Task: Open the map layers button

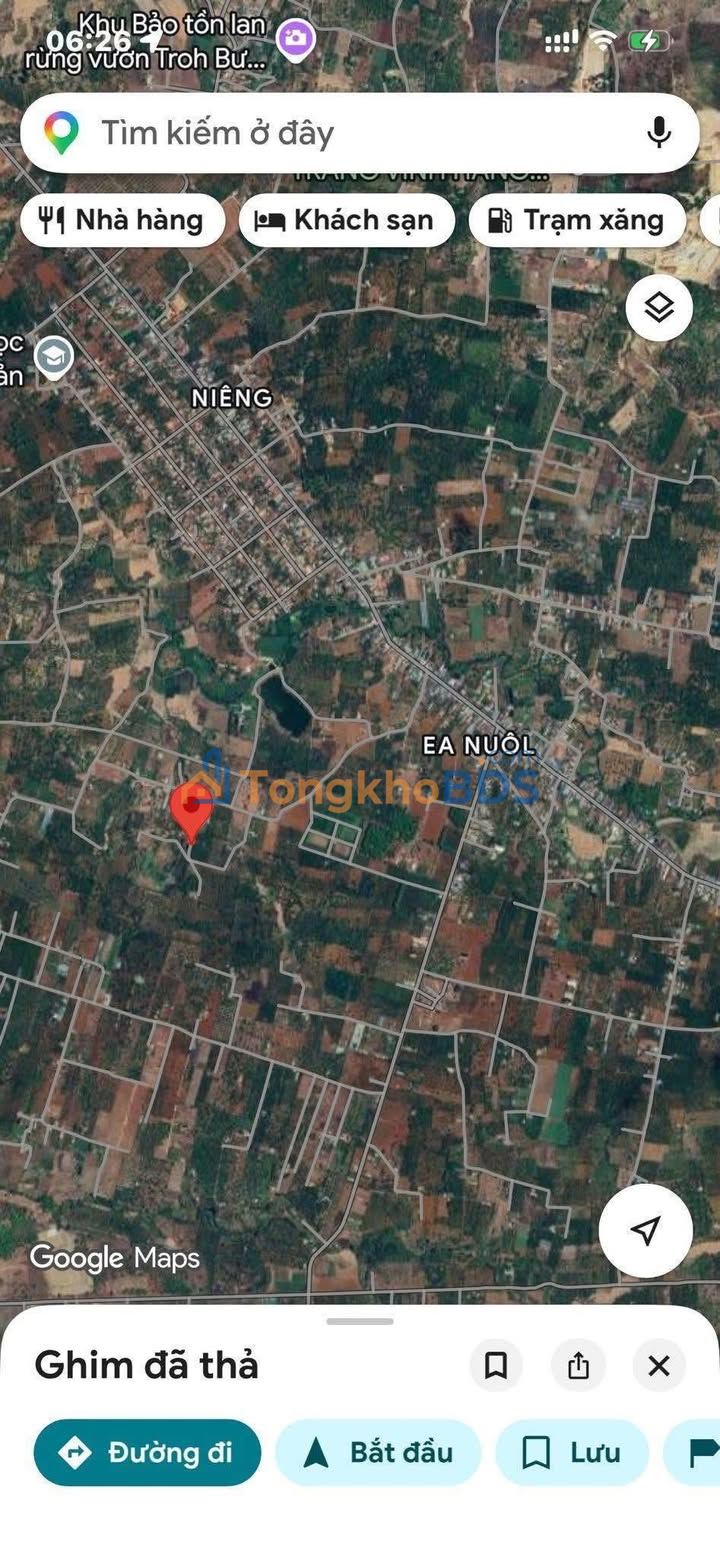Action: 659,308
